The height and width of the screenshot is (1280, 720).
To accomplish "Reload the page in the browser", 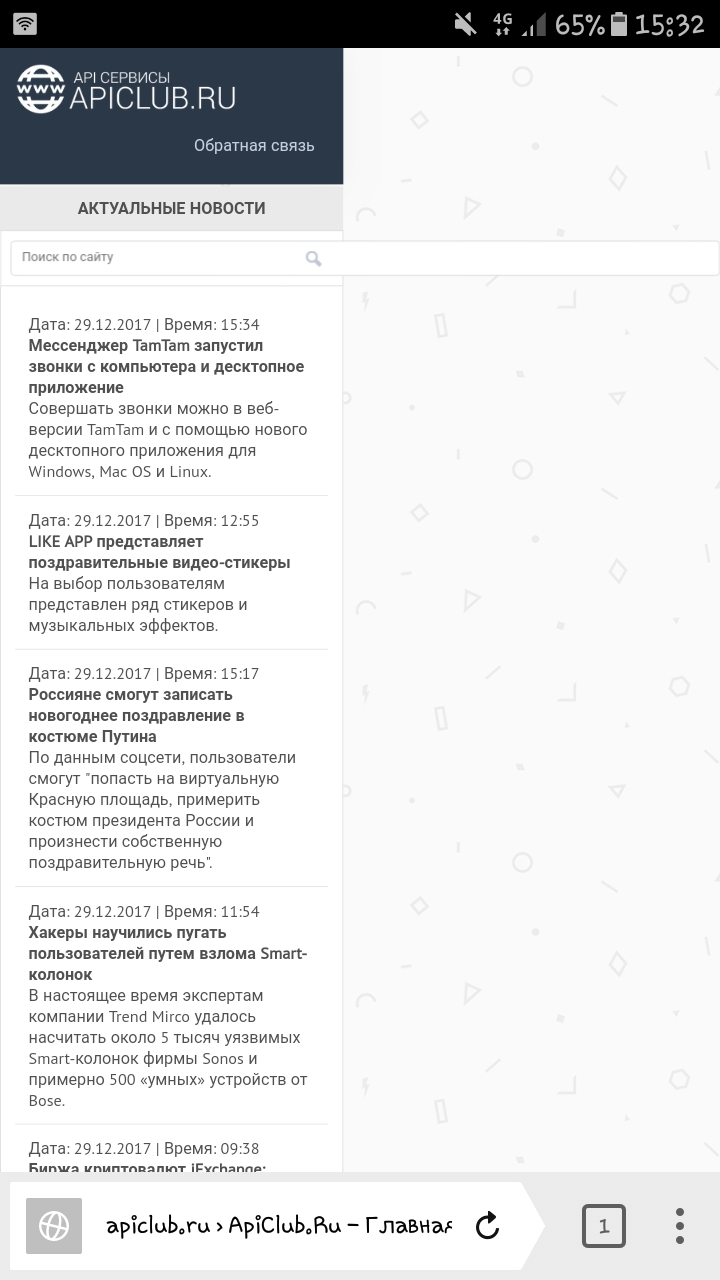I will (x=487, y=1225).
